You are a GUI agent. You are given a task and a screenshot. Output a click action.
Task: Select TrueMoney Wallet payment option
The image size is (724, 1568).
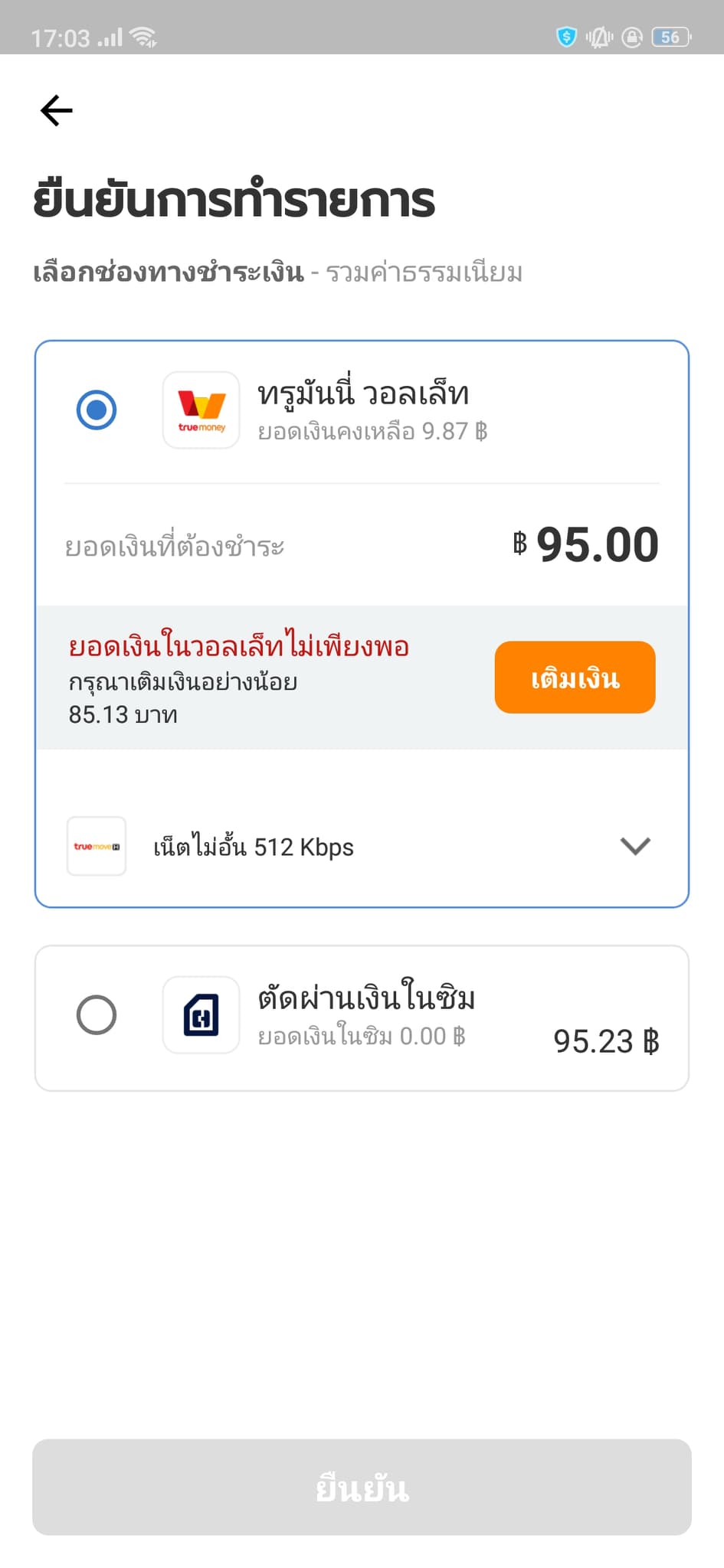click(x=97, y=410)
